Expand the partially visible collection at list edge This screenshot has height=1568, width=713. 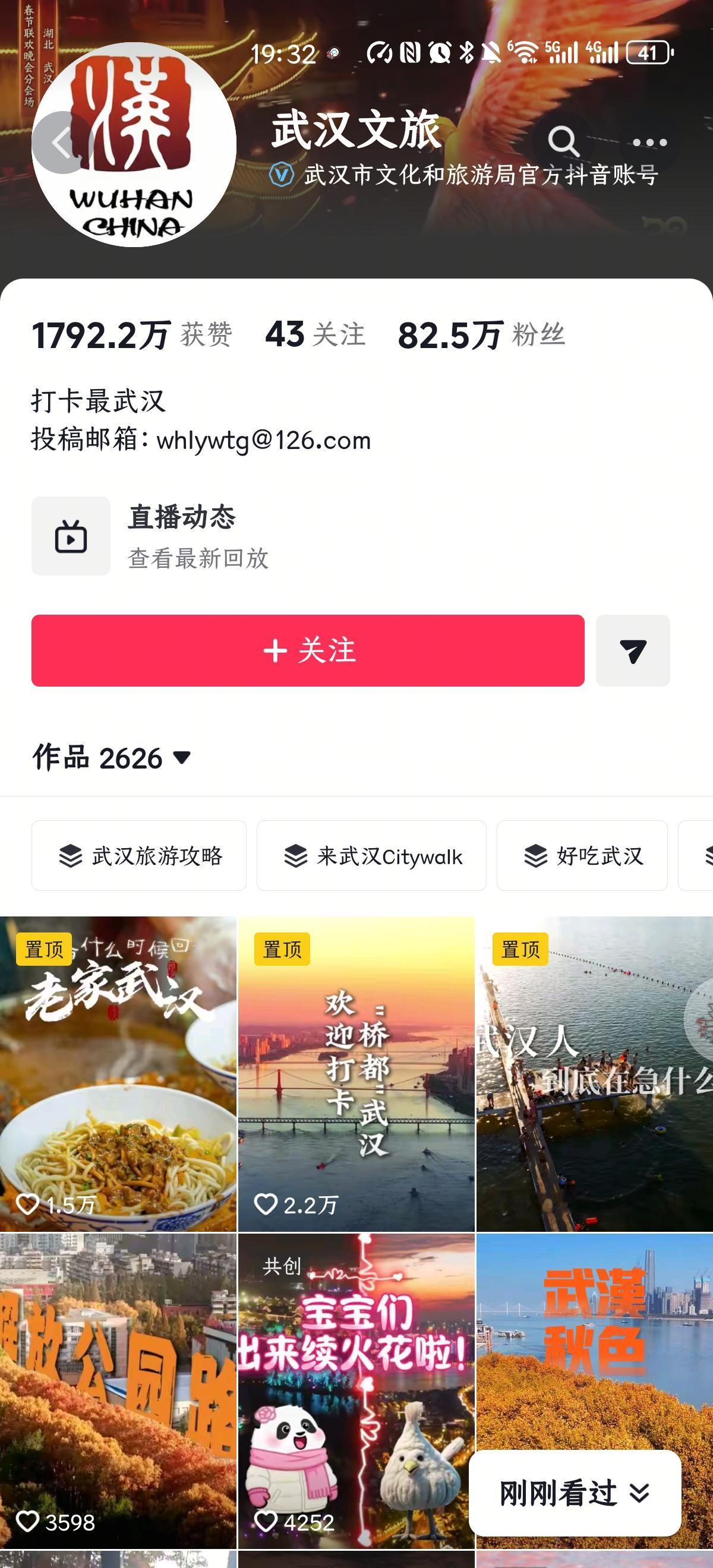point(708,857)
